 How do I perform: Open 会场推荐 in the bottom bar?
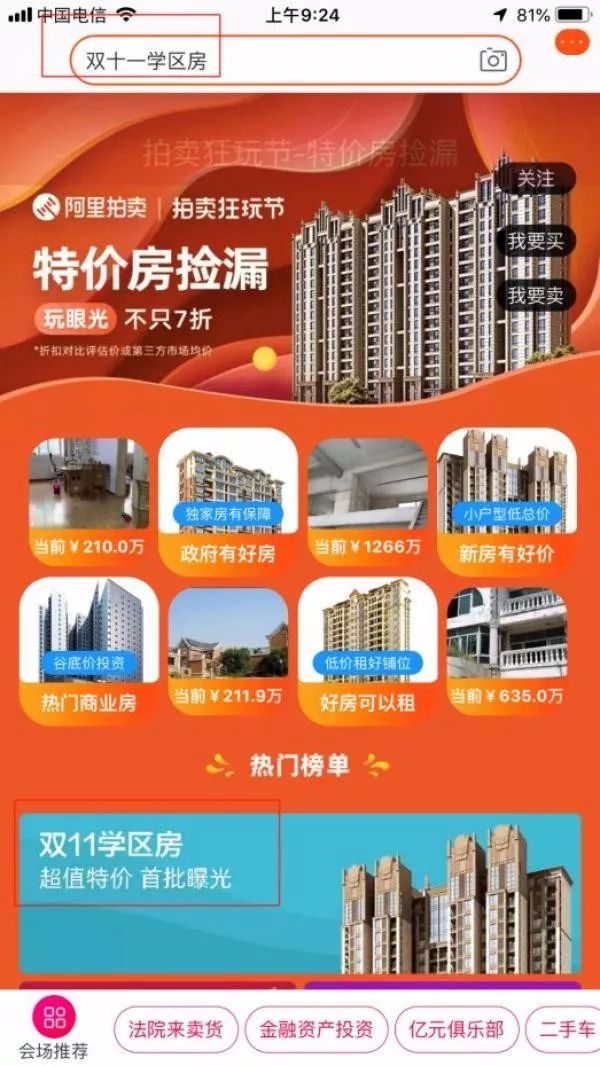click(54, 1027)
